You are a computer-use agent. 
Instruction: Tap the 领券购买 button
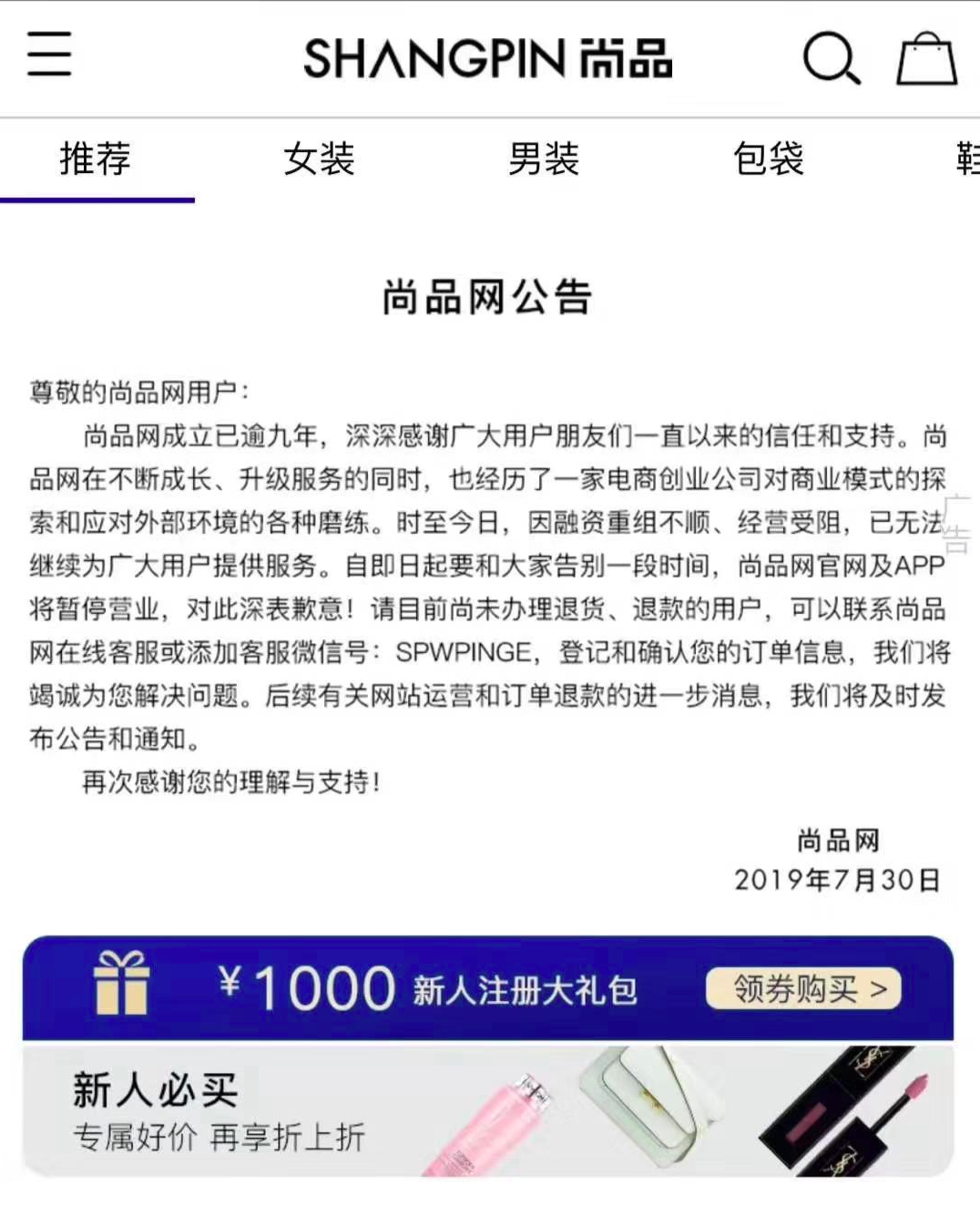(x=803, y=989)
